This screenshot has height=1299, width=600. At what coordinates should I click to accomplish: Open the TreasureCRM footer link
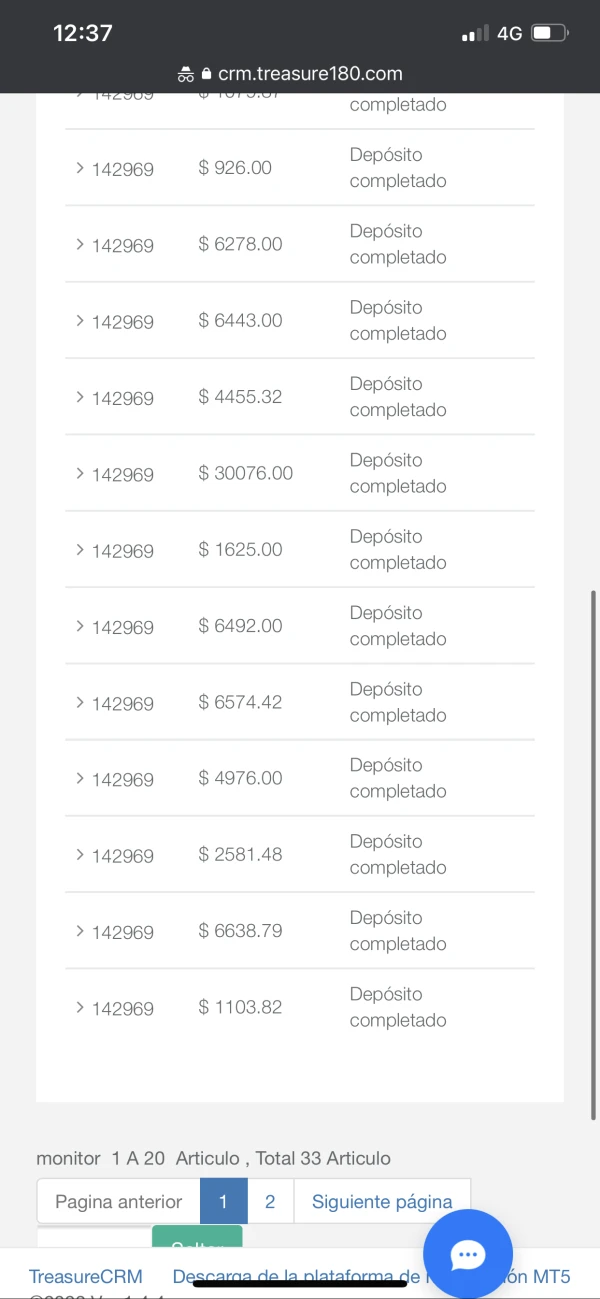[x=86, y=1276]
